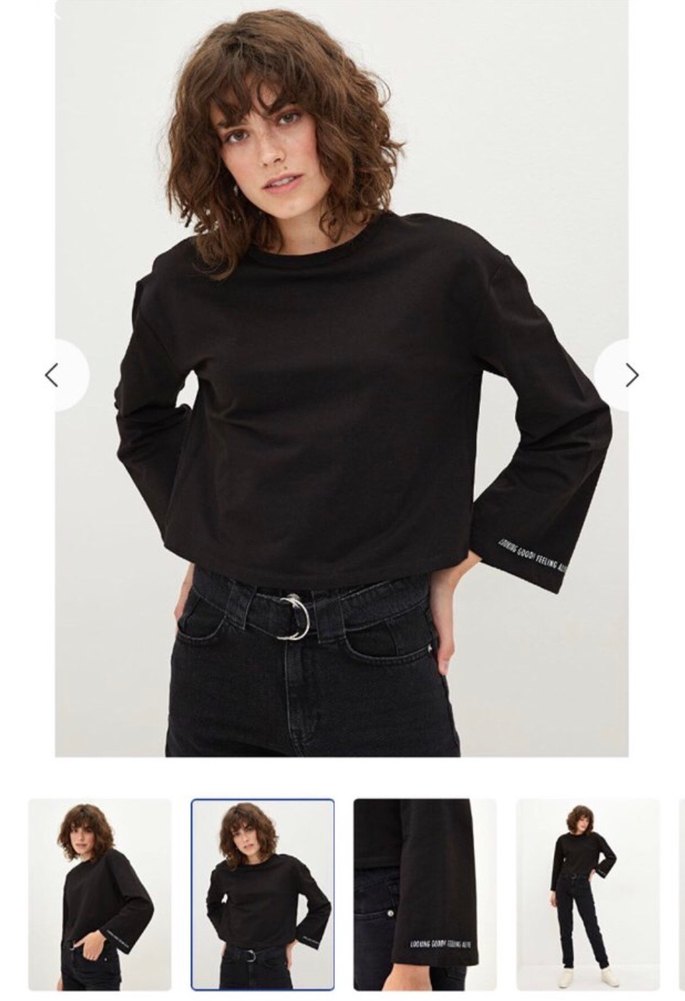Go to the previous product photo

[x=52, y=375]
